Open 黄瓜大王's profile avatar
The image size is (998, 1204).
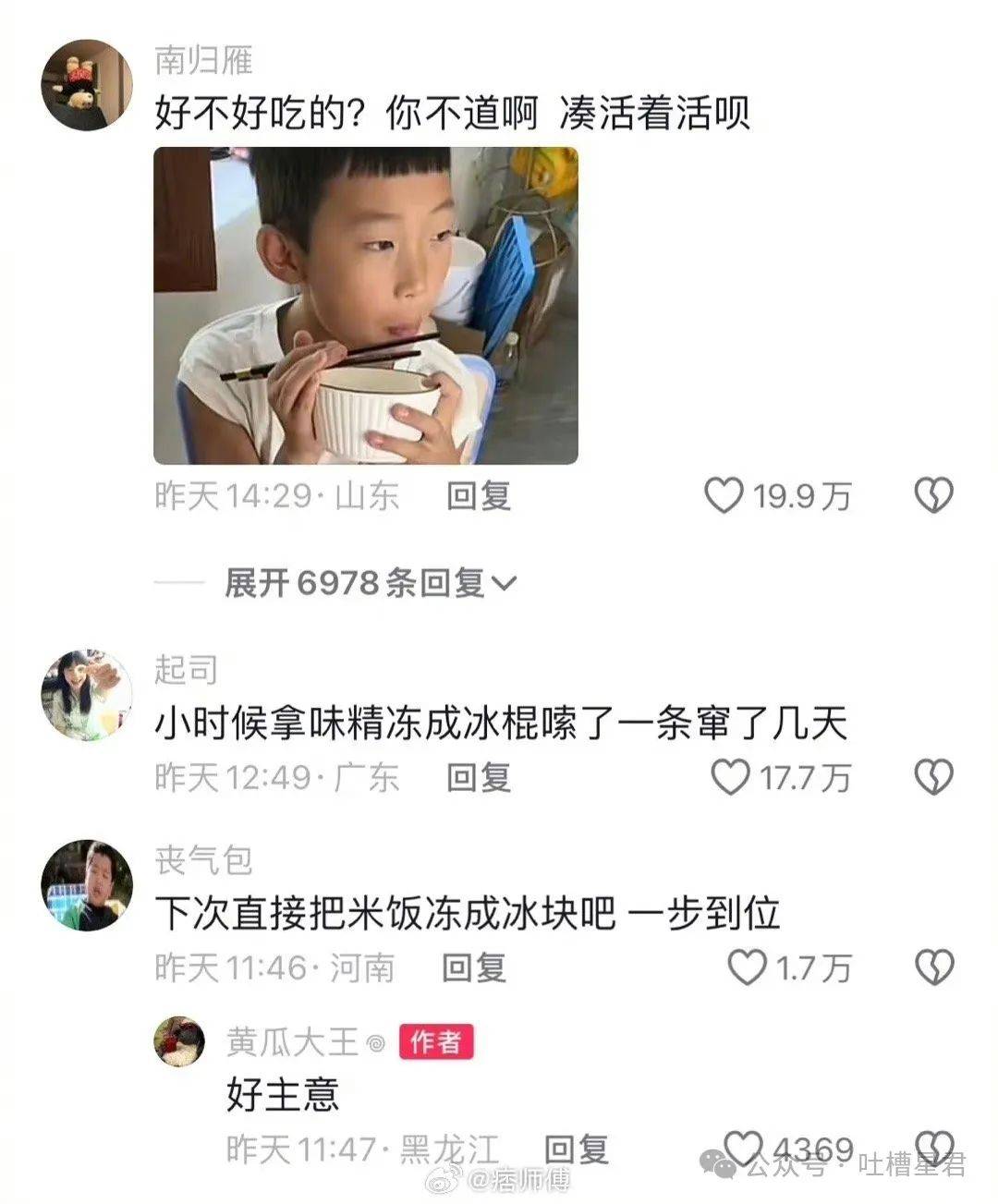(x=179, y=1041)
